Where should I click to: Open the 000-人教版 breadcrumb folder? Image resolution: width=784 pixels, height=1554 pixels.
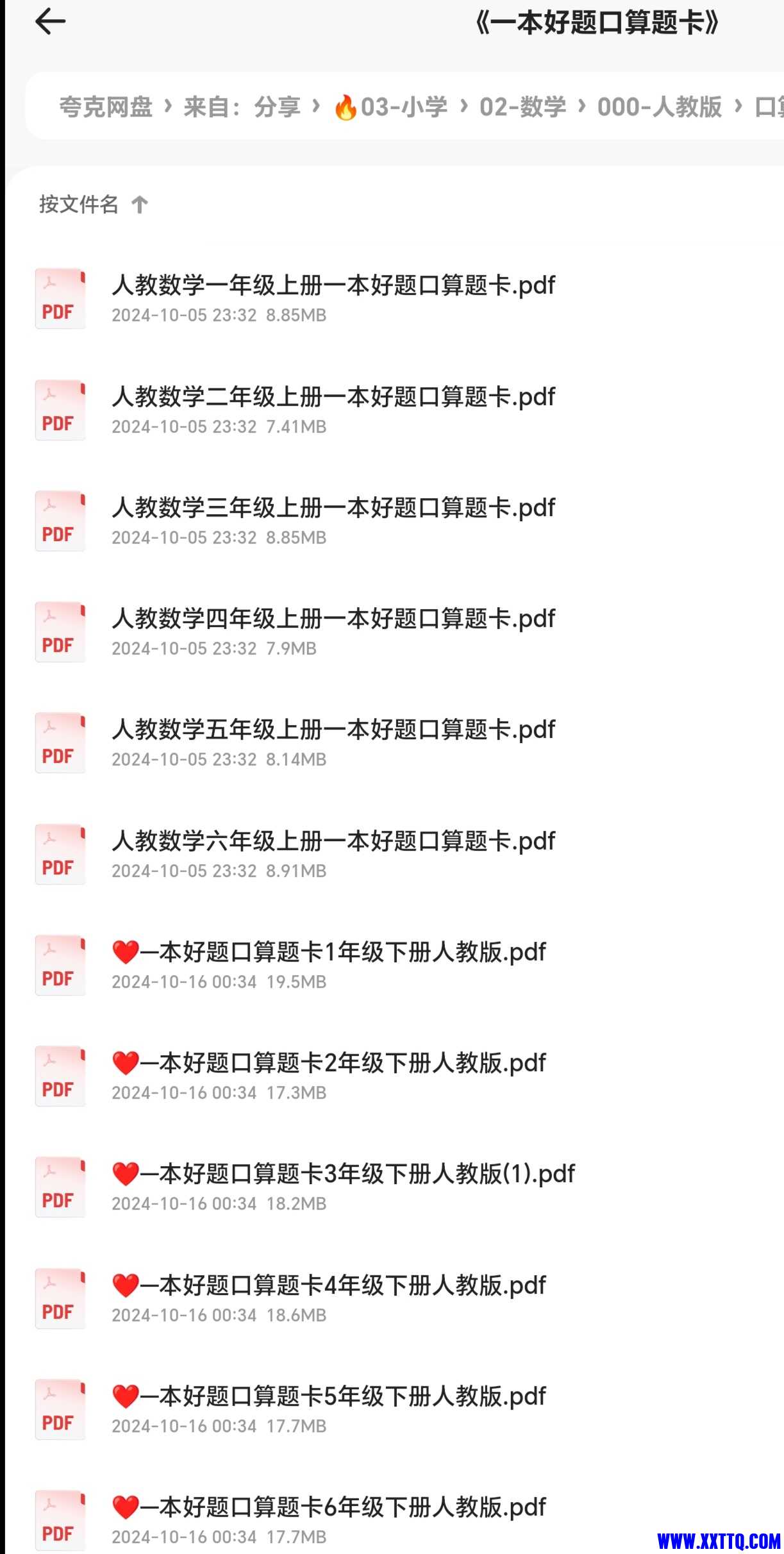(659, 106)
